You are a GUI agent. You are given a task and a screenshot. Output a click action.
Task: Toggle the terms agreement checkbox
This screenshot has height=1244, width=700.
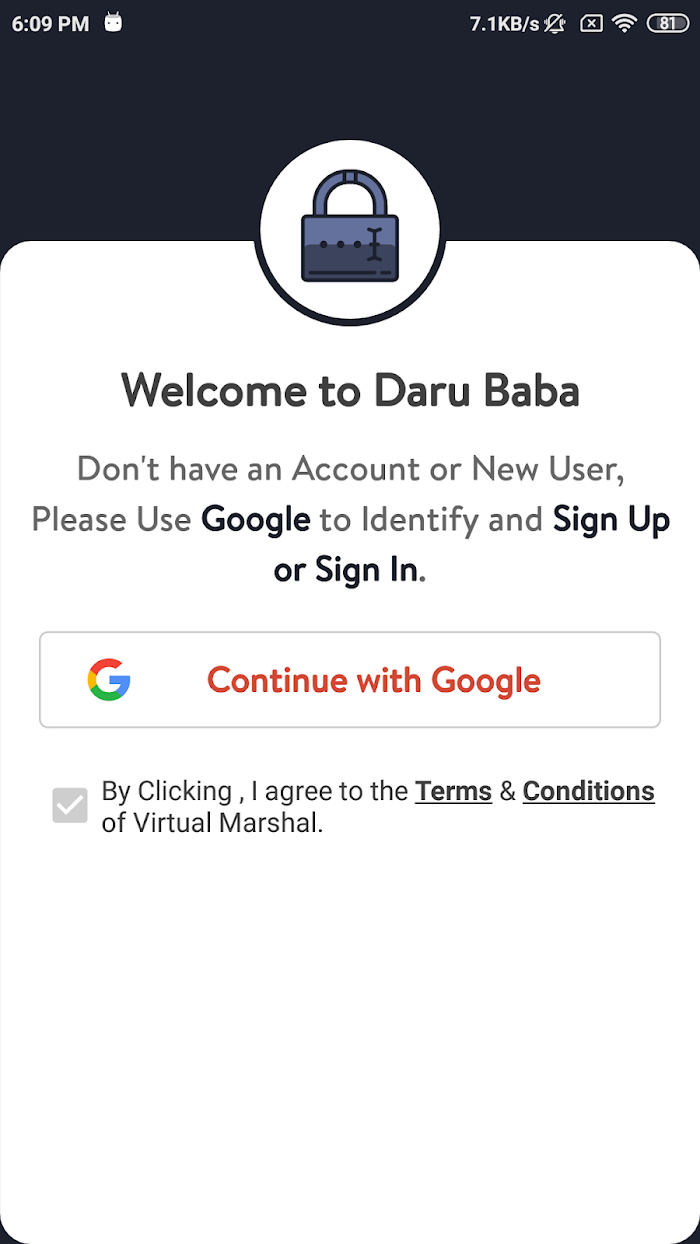coord(70,805)
